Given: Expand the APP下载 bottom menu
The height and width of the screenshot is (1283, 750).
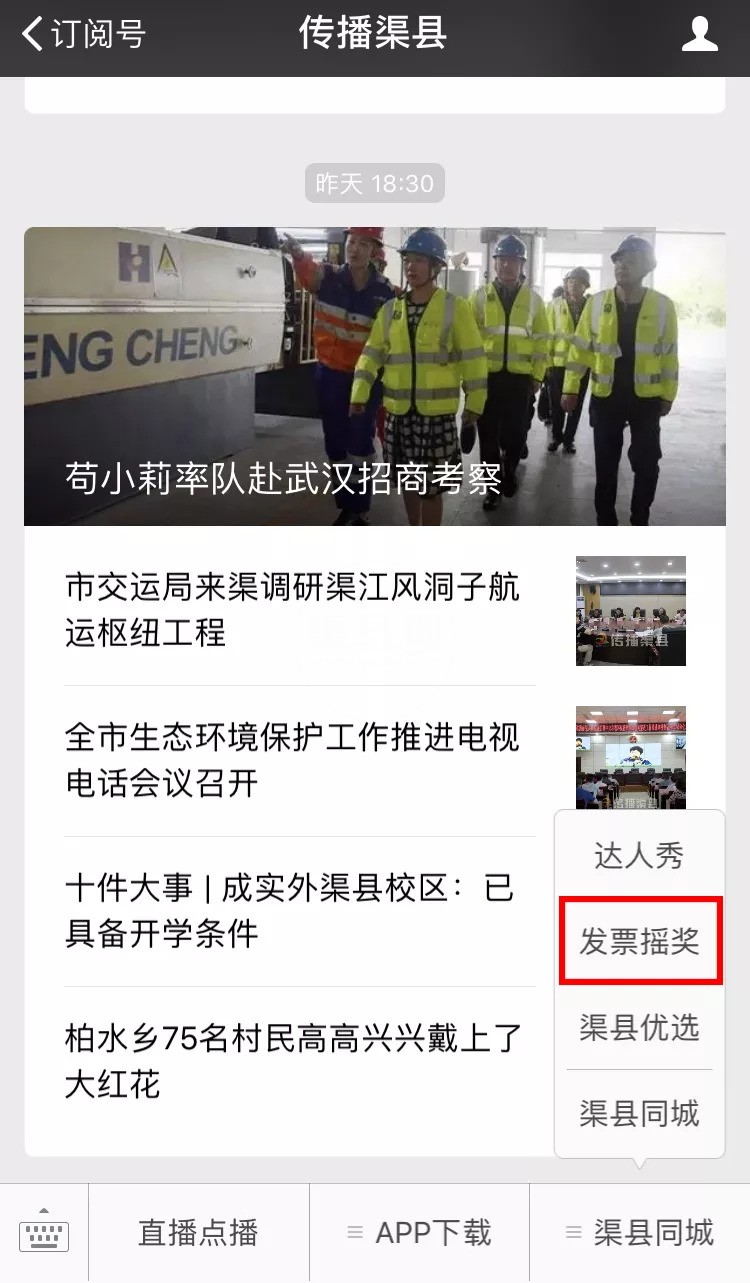Looking at the screenshot, I should (x=419, y=1233).
